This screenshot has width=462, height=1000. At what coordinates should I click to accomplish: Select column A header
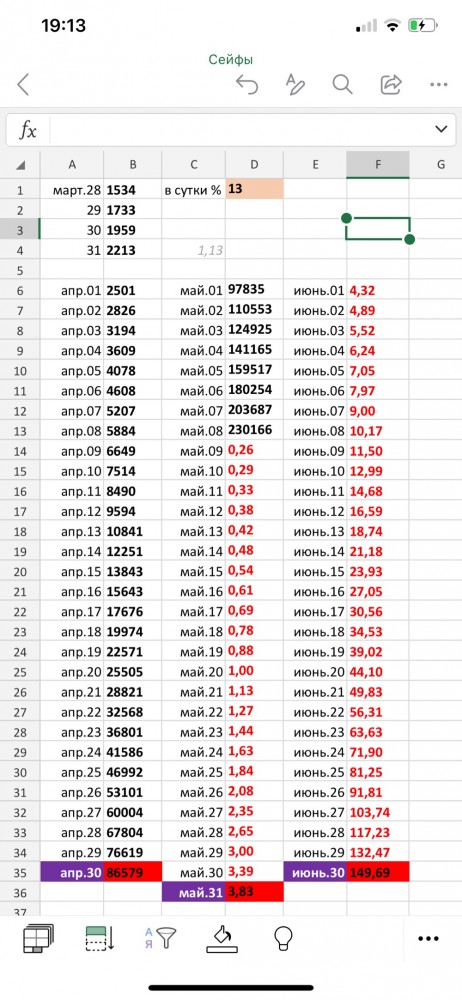click(x=72, y=165)
